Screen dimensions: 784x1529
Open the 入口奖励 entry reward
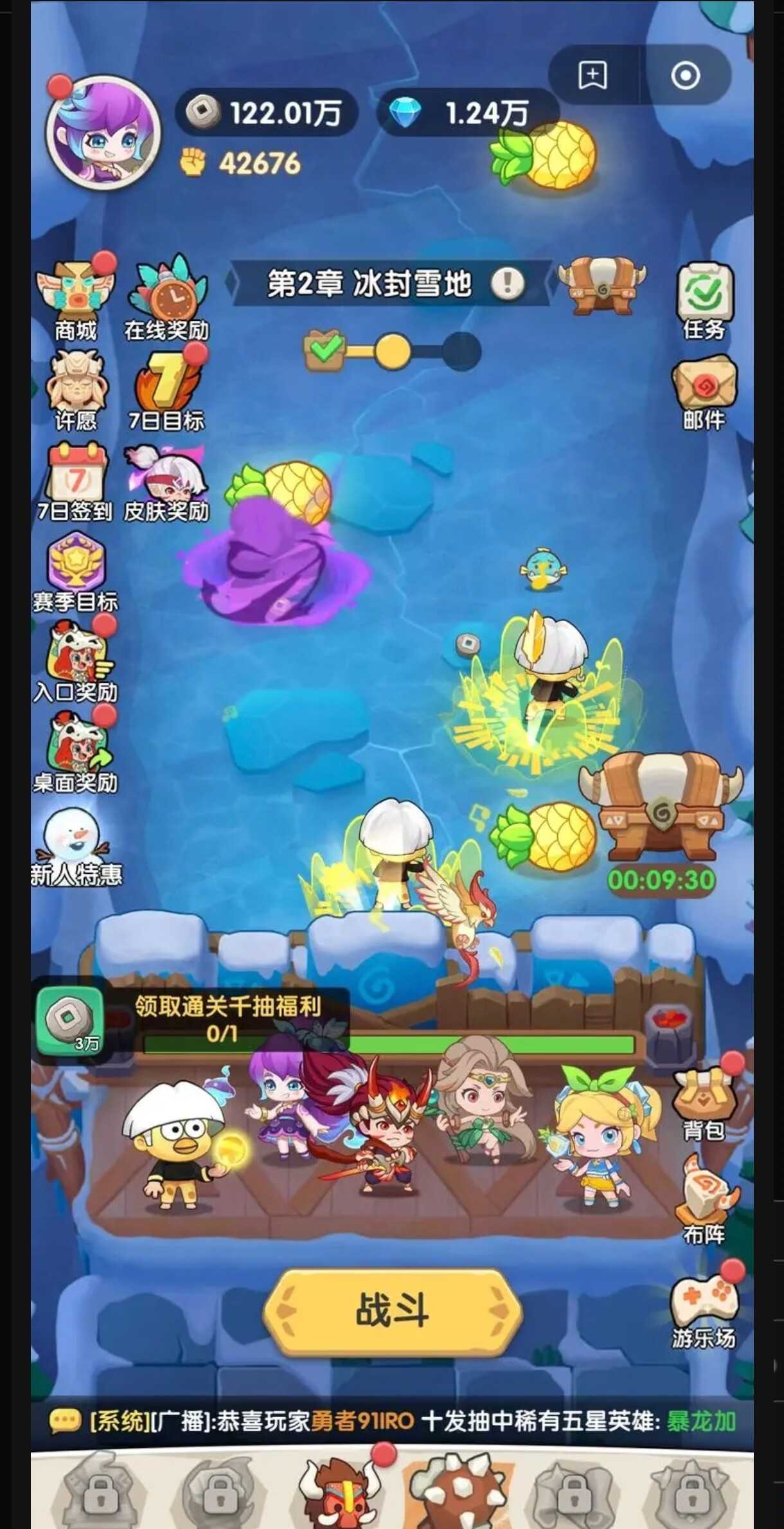tap(76, 661)
